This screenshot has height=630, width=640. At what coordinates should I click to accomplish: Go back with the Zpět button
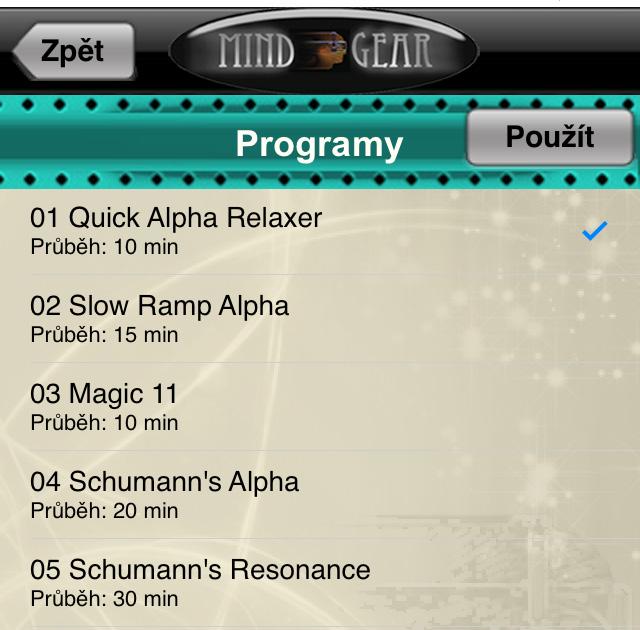[73, 51]
